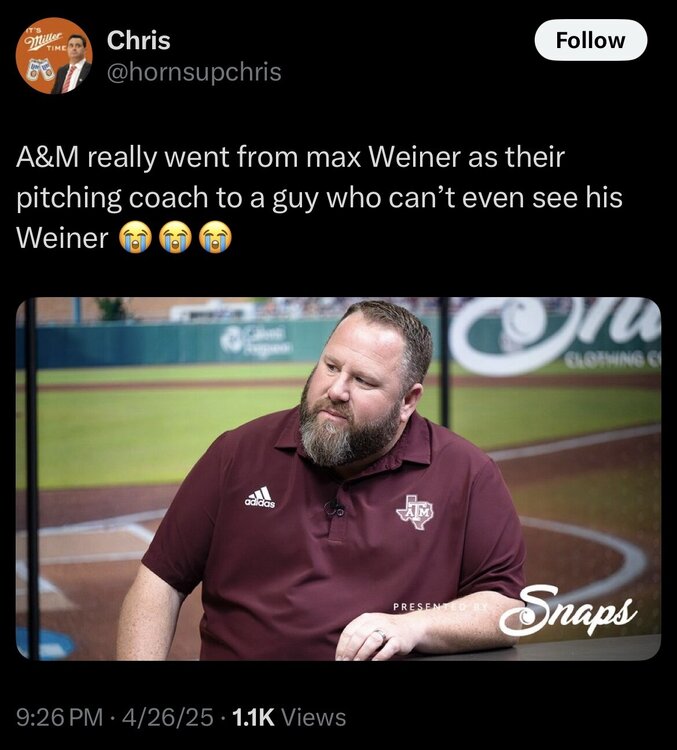Open the 1.1K Views details
This screenshot has height=750, width=677.
click(288, 717)
